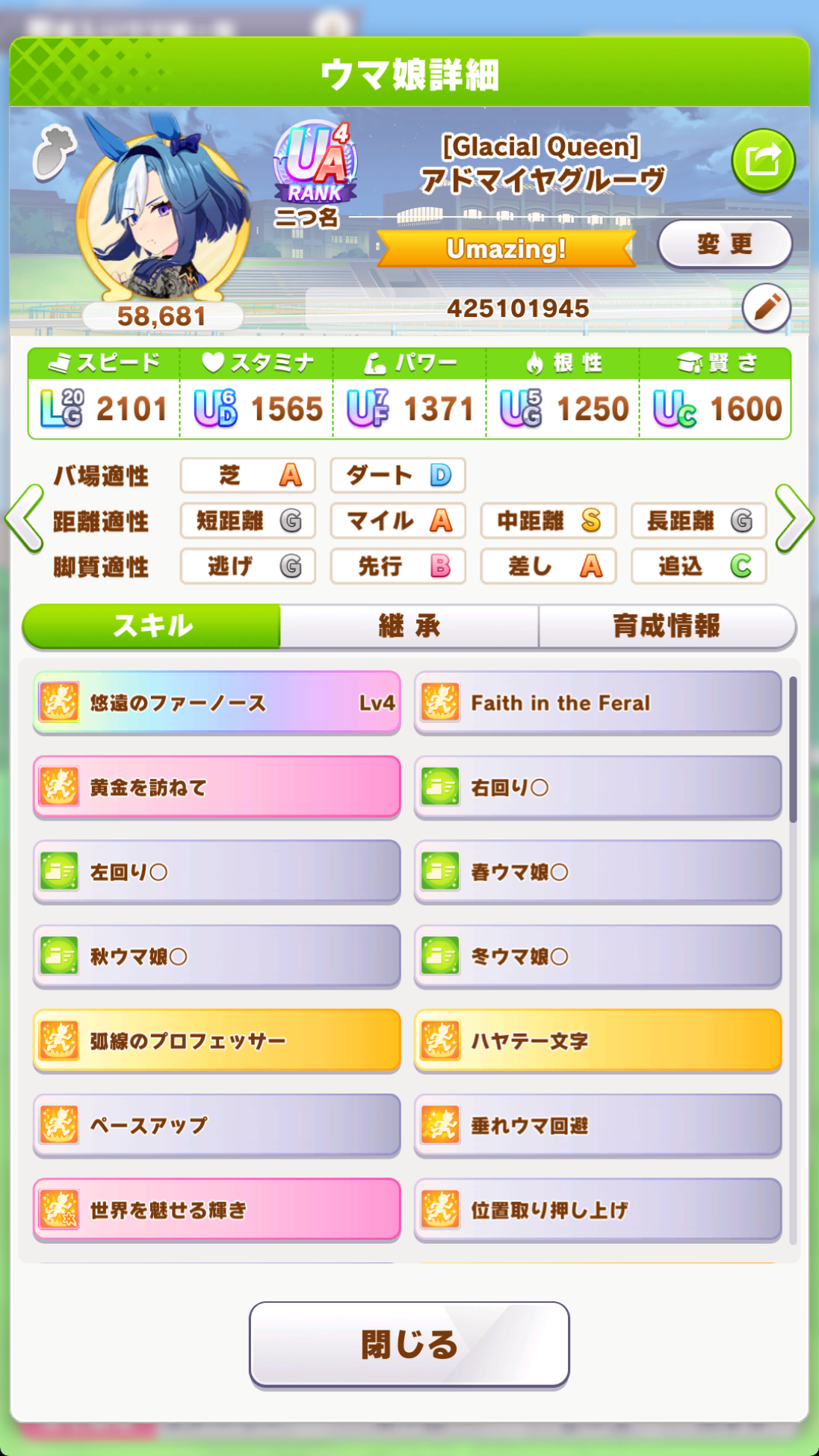Show details for 世界を魅せる輝き skill
This screenshot has height=1456, width=819.
click(x=217, y=1209)
